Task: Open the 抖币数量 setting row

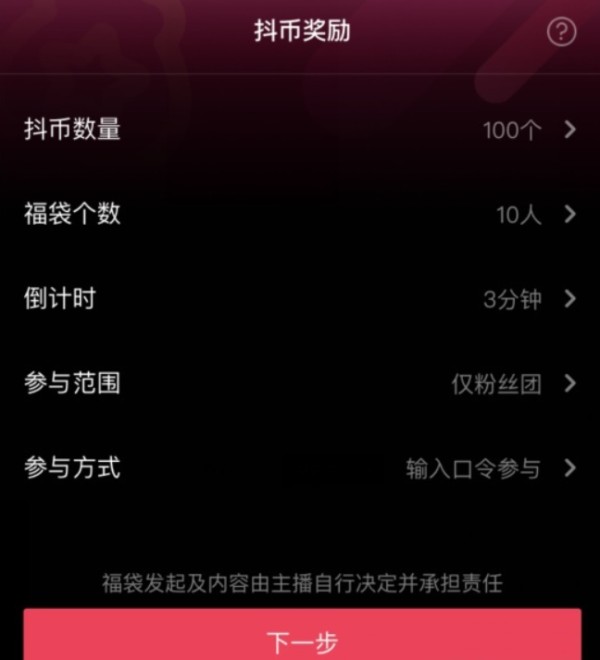Action: [300, 129]
